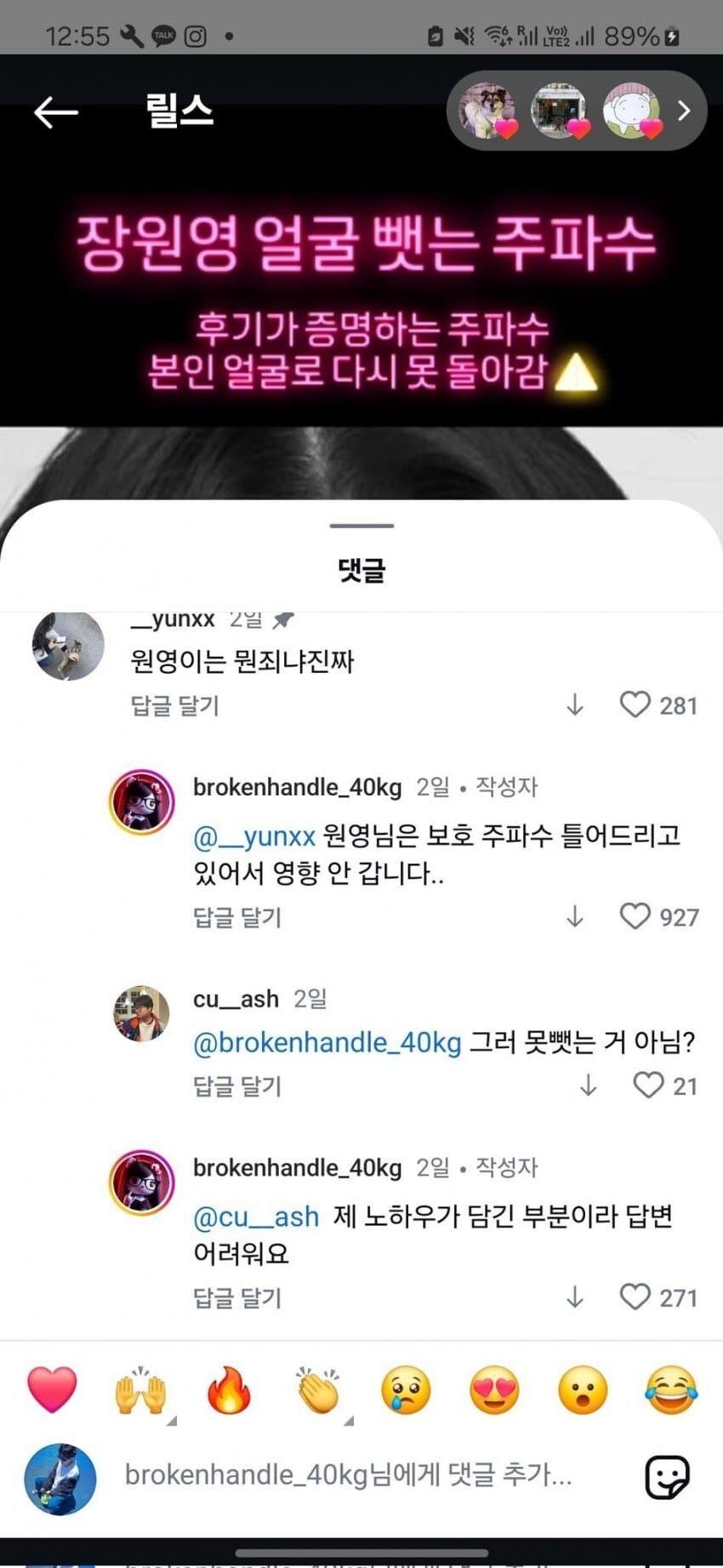
Task: Select the clapping hands reaction emoji
Action: (x=318, y=1388)
